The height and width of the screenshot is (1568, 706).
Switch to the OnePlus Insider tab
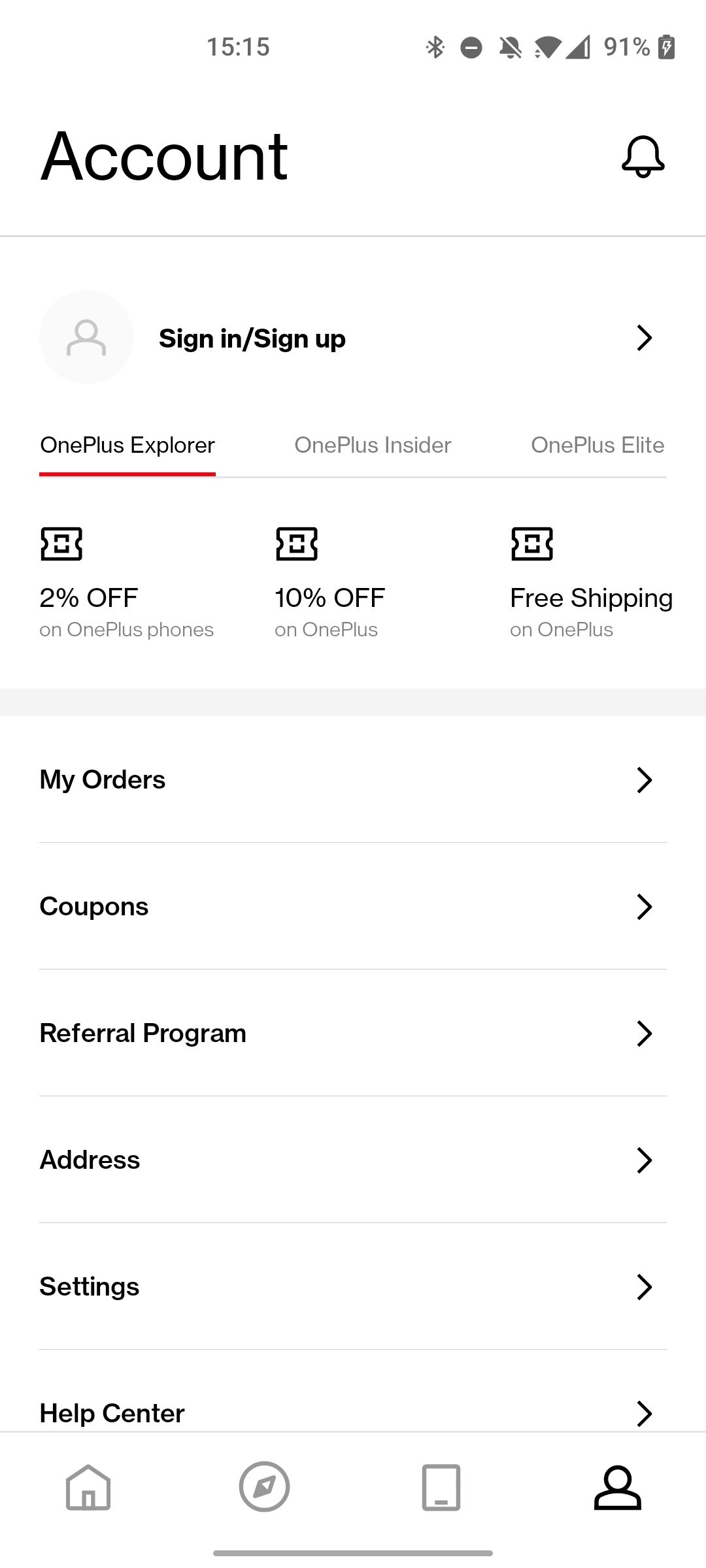click(x=372, y=445)
